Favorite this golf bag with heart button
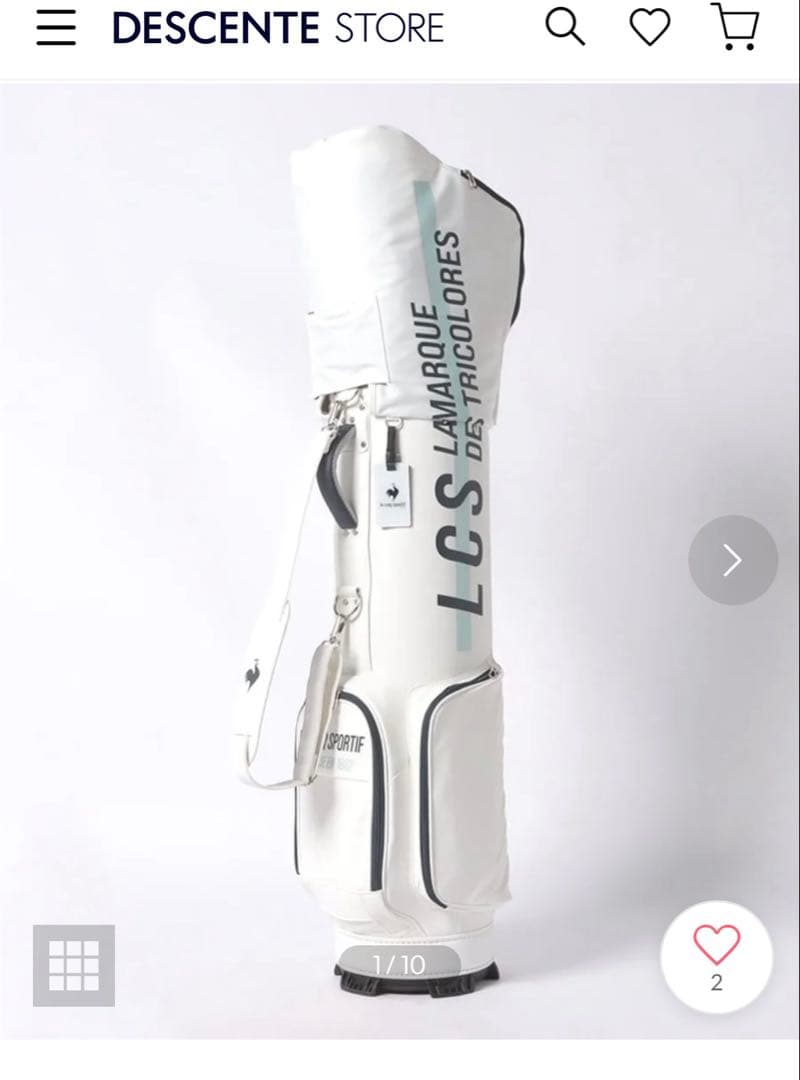This screenshot has height=1080, width=800. coord(717,957)
